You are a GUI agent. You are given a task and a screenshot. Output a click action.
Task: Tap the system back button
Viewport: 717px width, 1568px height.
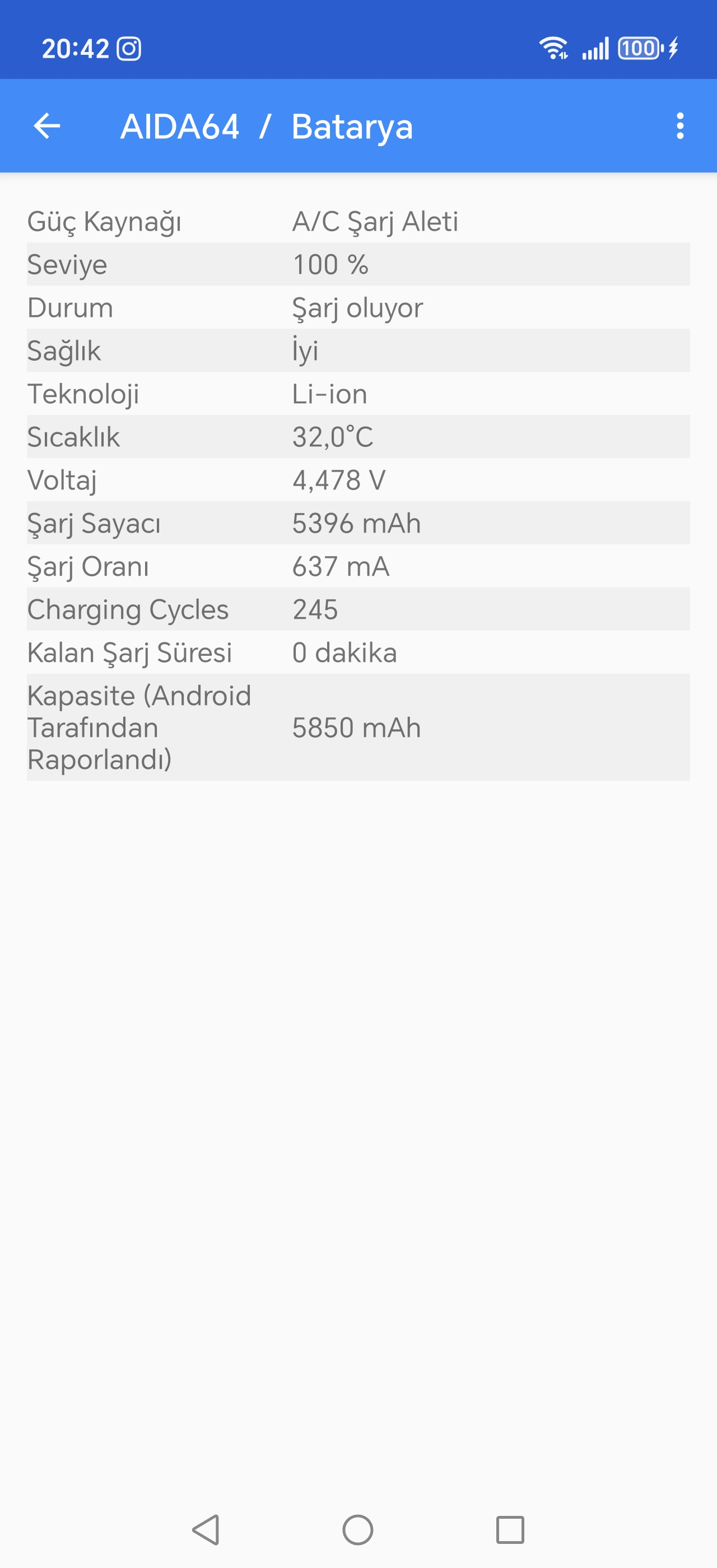tap(206, 1530)
